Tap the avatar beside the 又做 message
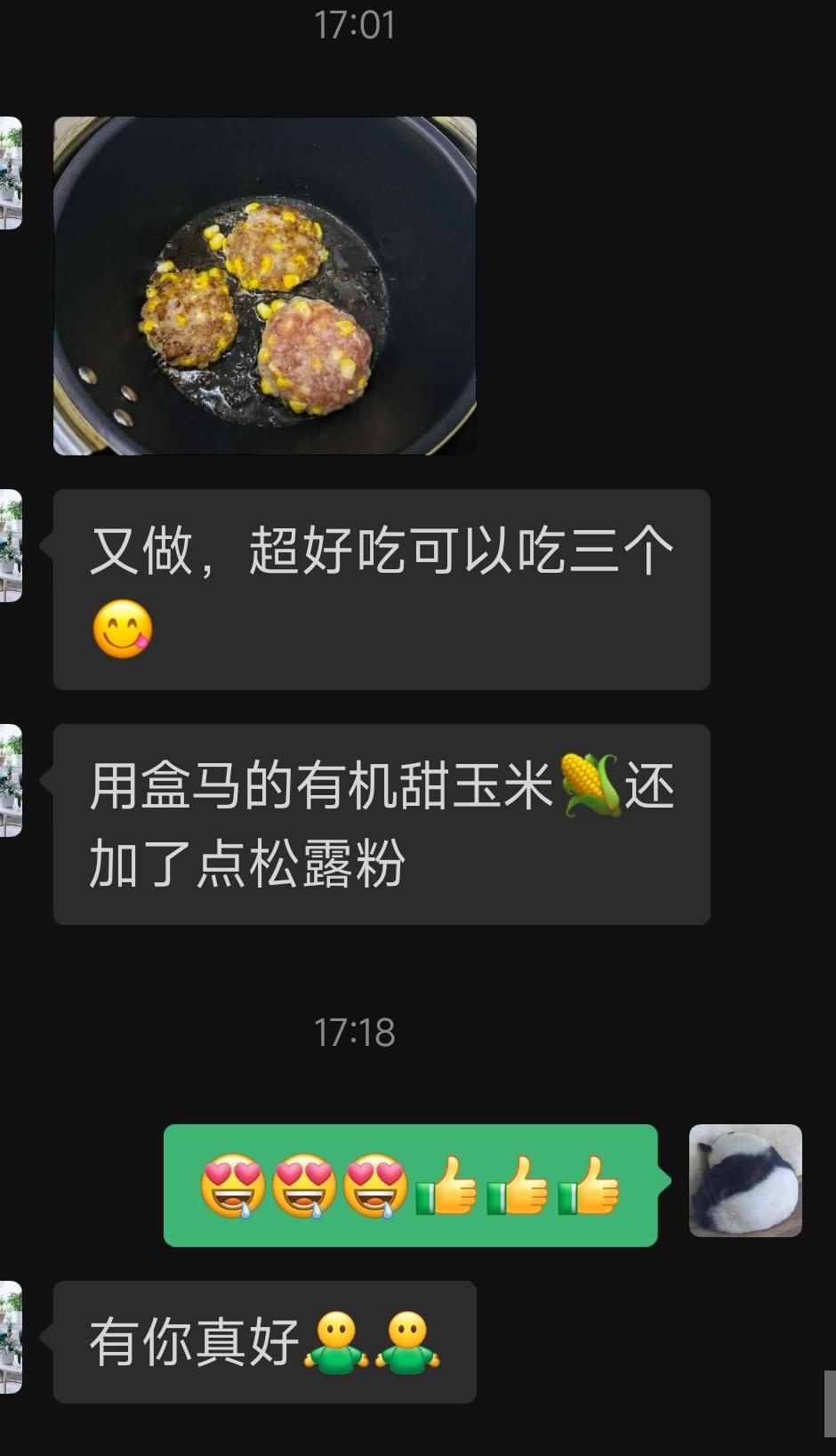 [12, 545]
